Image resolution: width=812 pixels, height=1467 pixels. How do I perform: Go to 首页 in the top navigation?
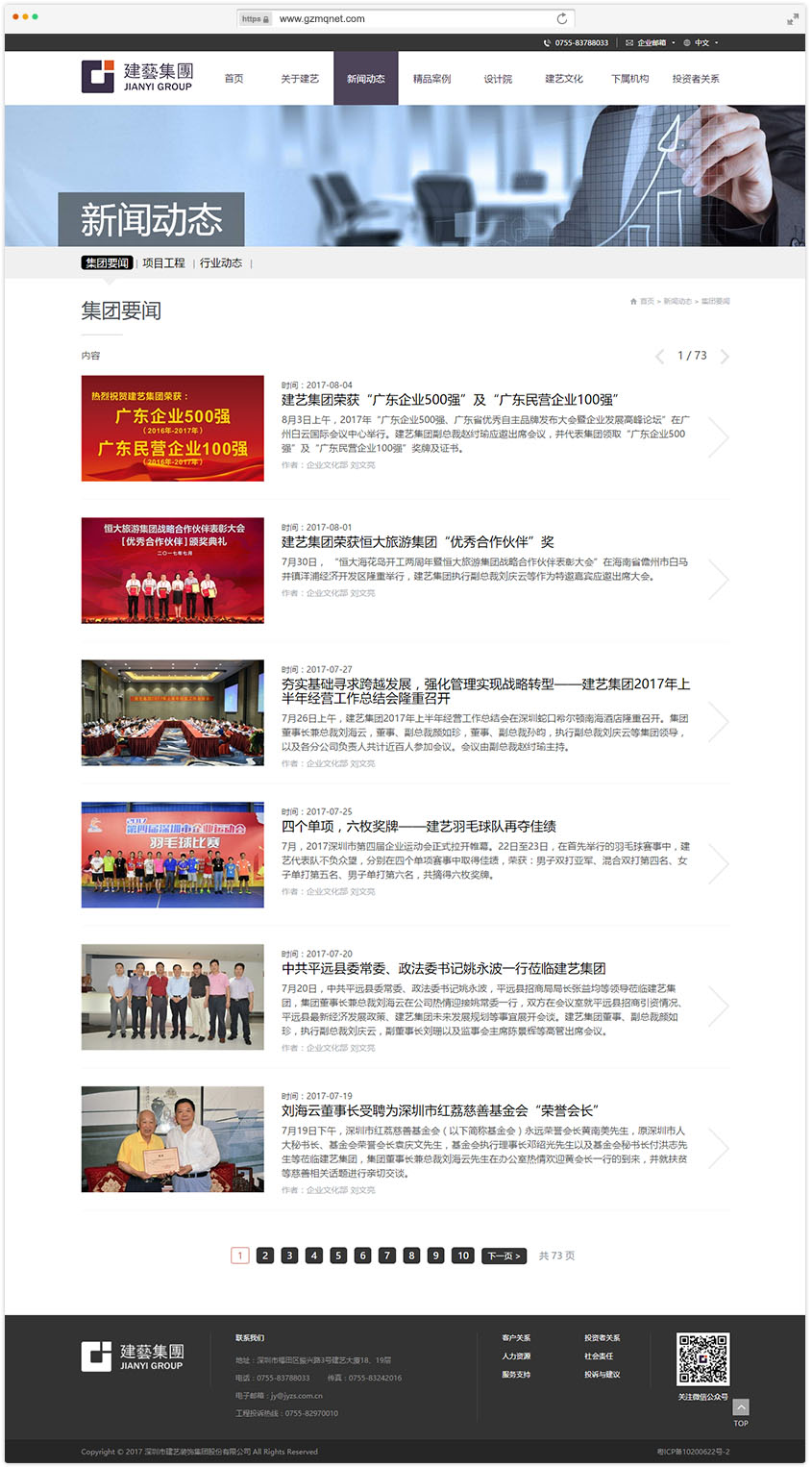pos(234,79)
